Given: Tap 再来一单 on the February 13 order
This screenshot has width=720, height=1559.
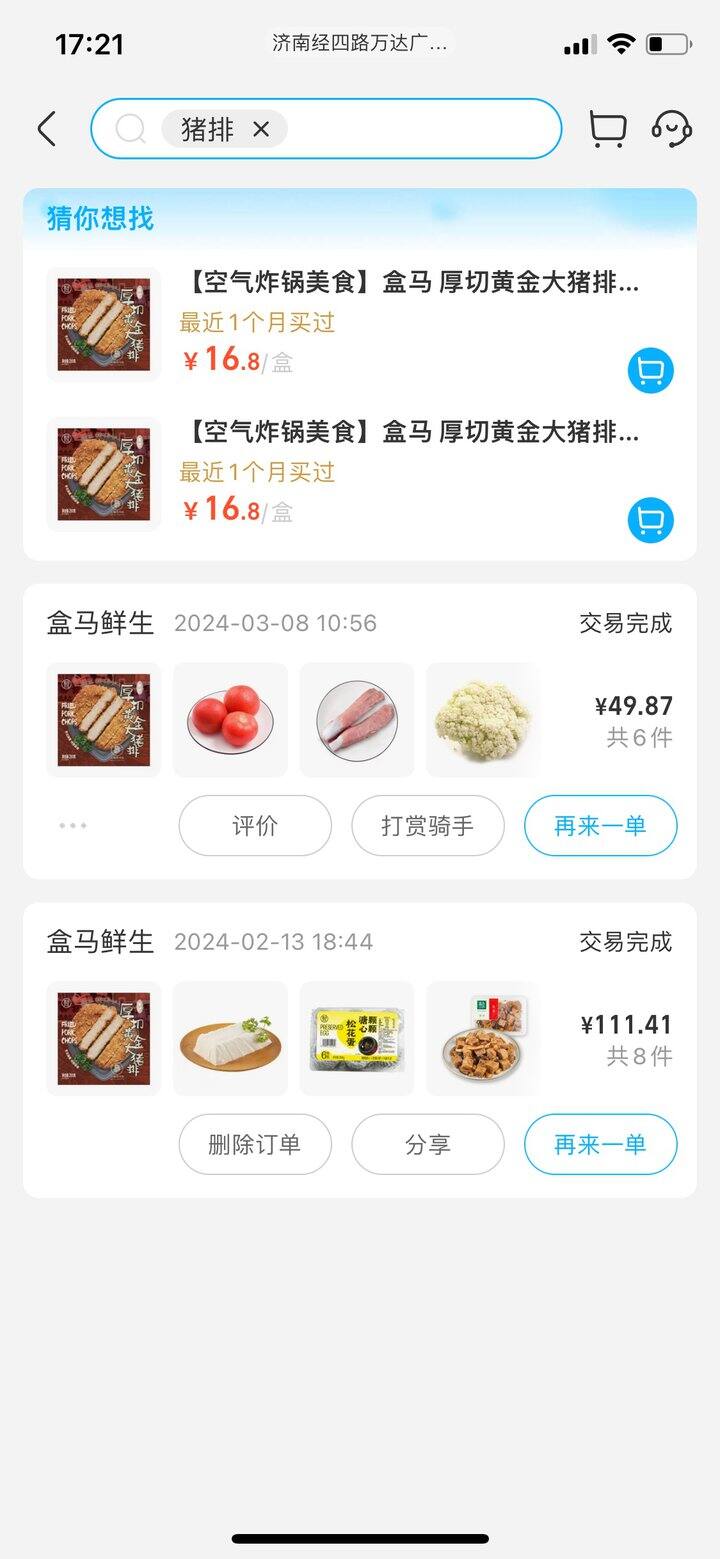Looking at the screenshot, I should 600,1144.
